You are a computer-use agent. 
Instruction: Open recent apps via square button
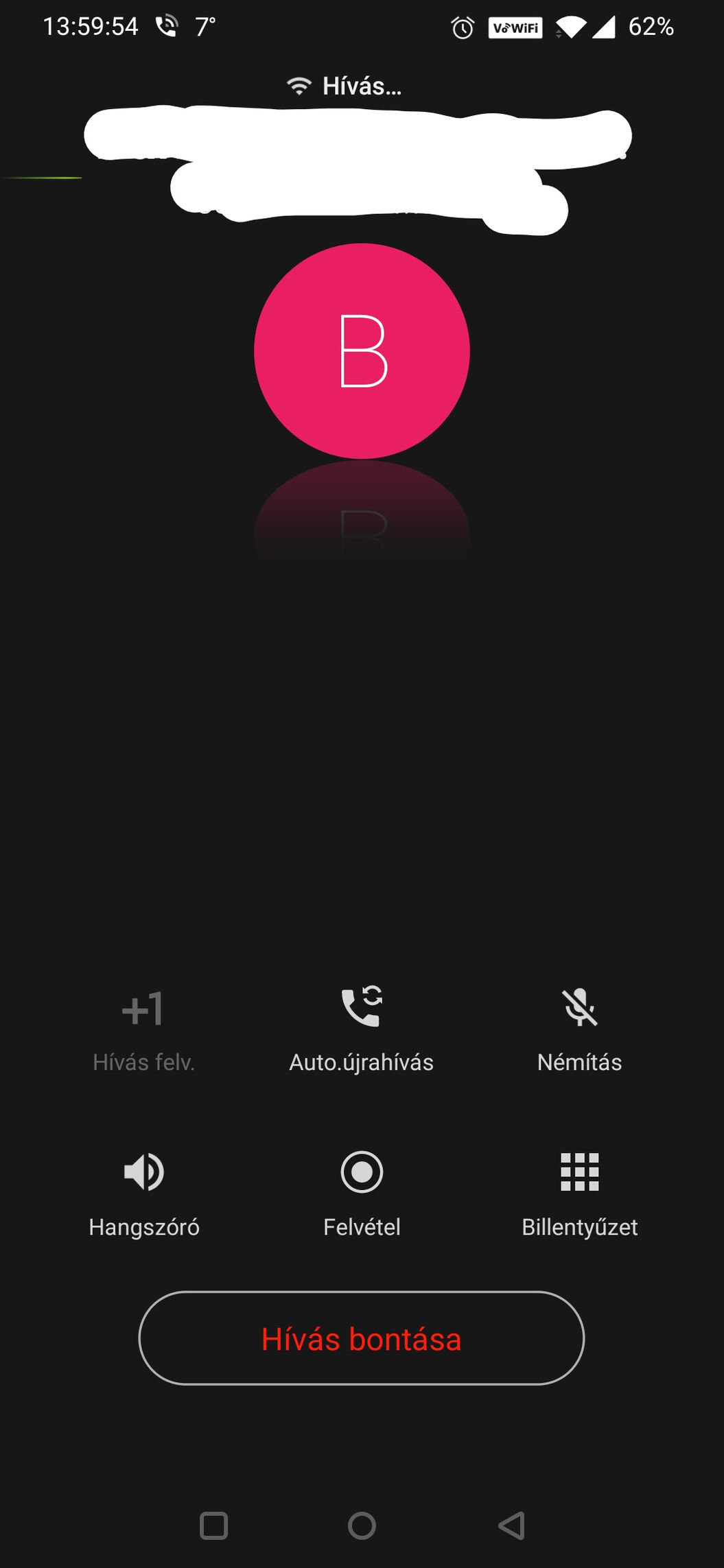click(213, 1525)
